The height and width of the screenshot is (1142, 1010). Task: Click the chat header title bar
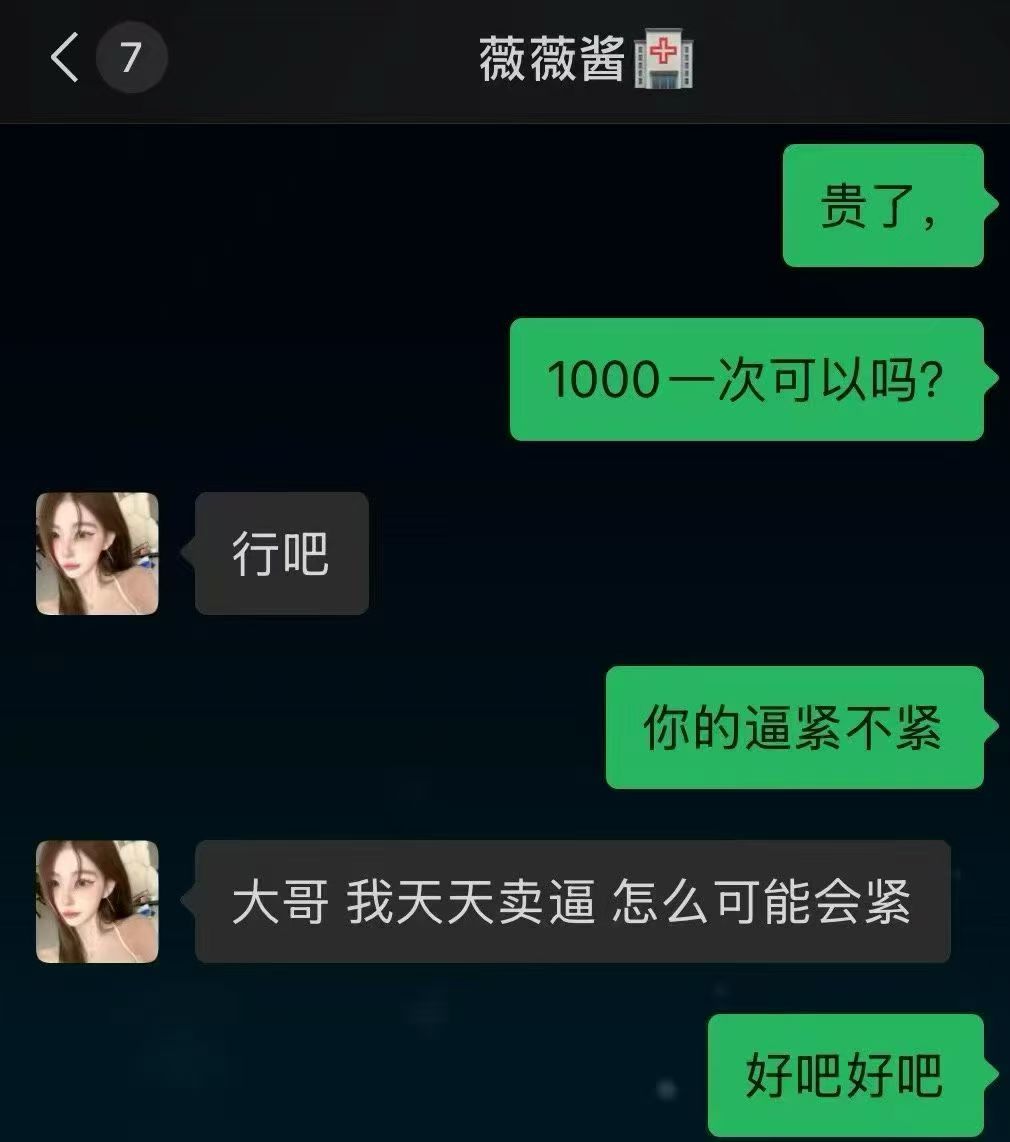(x=505, y=58)
